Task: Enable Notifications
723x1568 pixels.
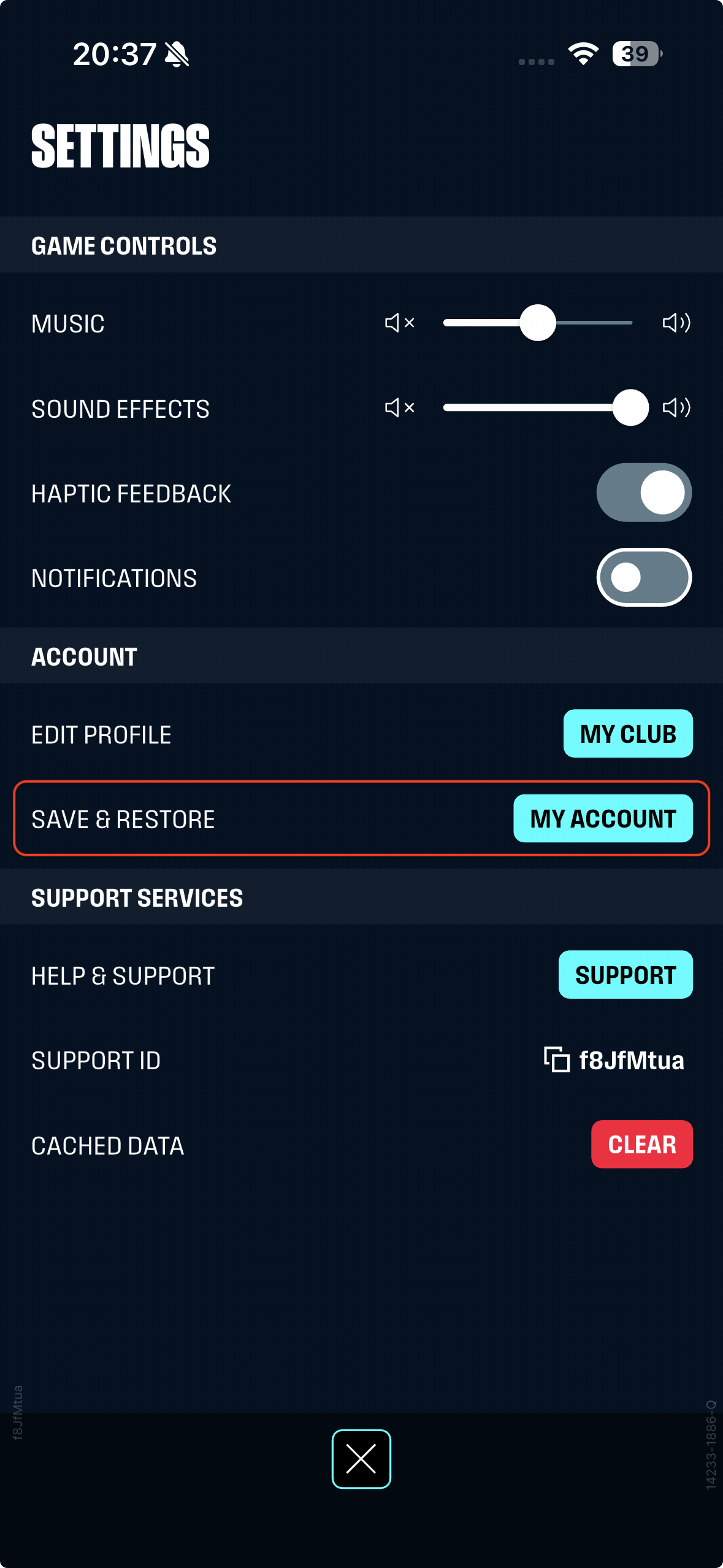Action: click(x=644, y=577)
